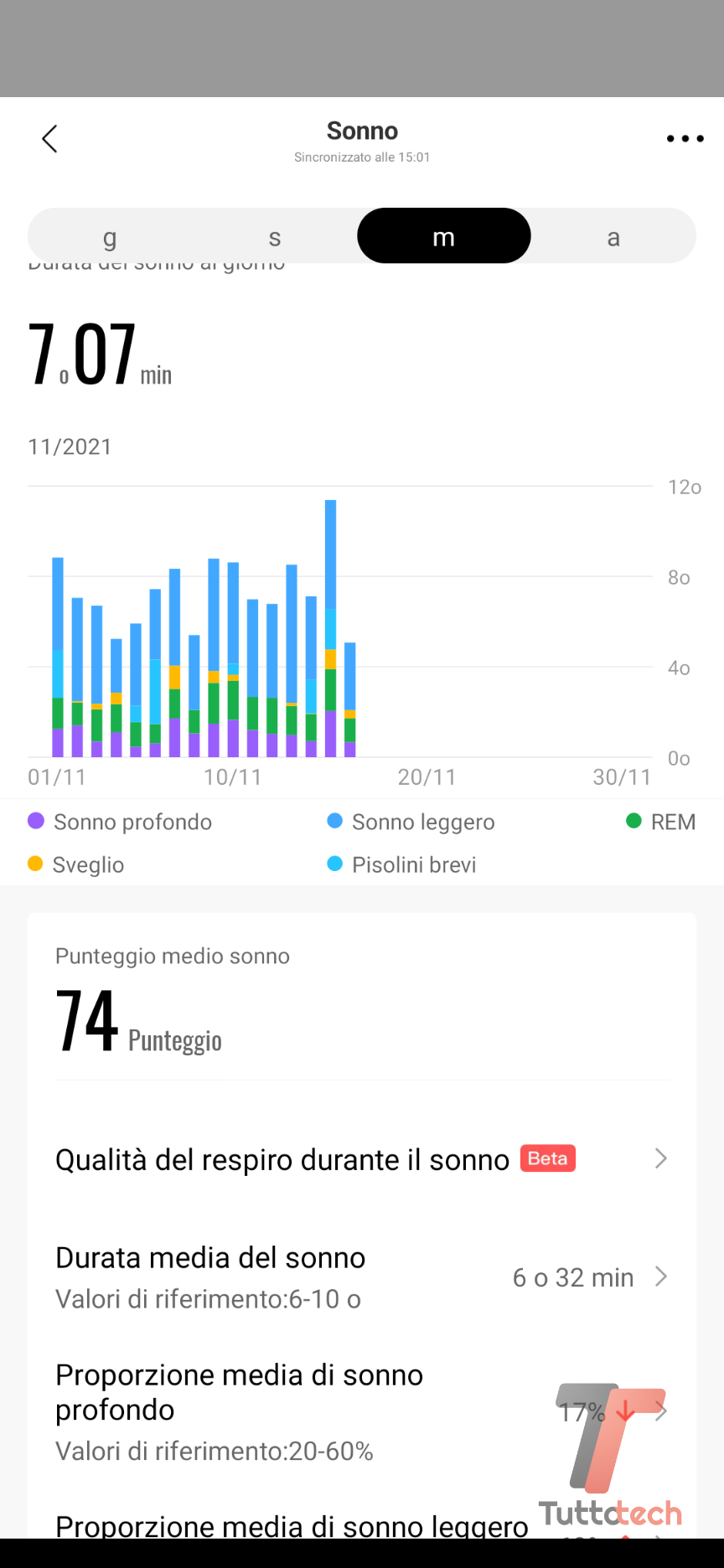
Task: Open Durata media del sonno details
Action: click(361, 1277)
